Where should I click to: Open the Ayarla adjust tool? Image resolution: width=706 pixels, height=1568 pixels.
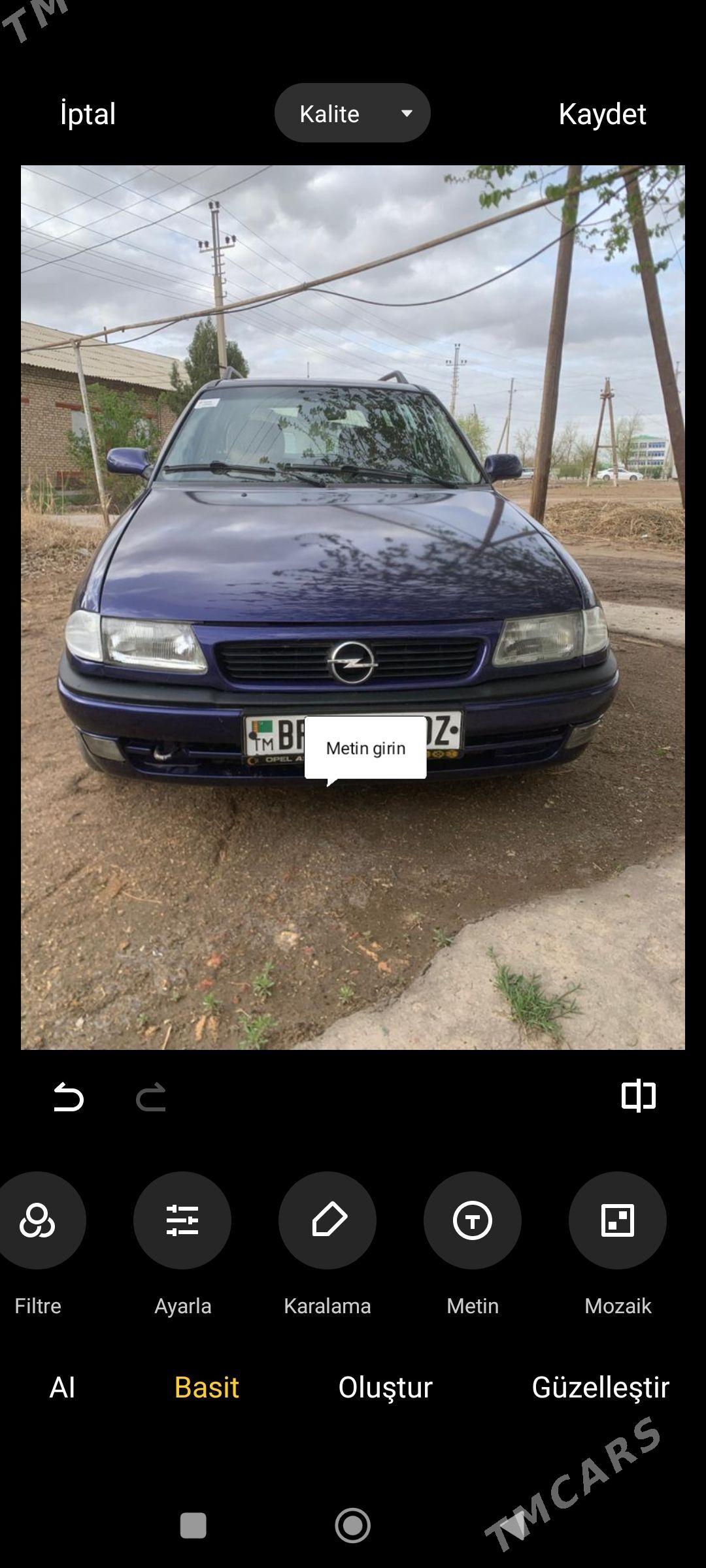point(182,1220)
